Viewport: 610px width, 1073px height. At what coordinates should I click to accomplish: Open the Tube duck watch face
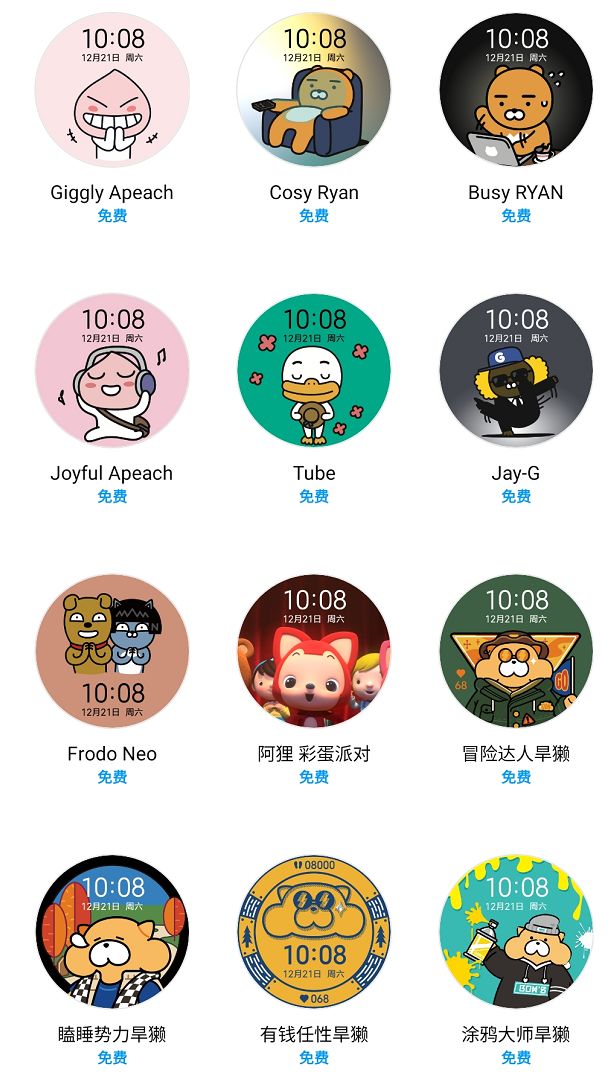point(314,371)
